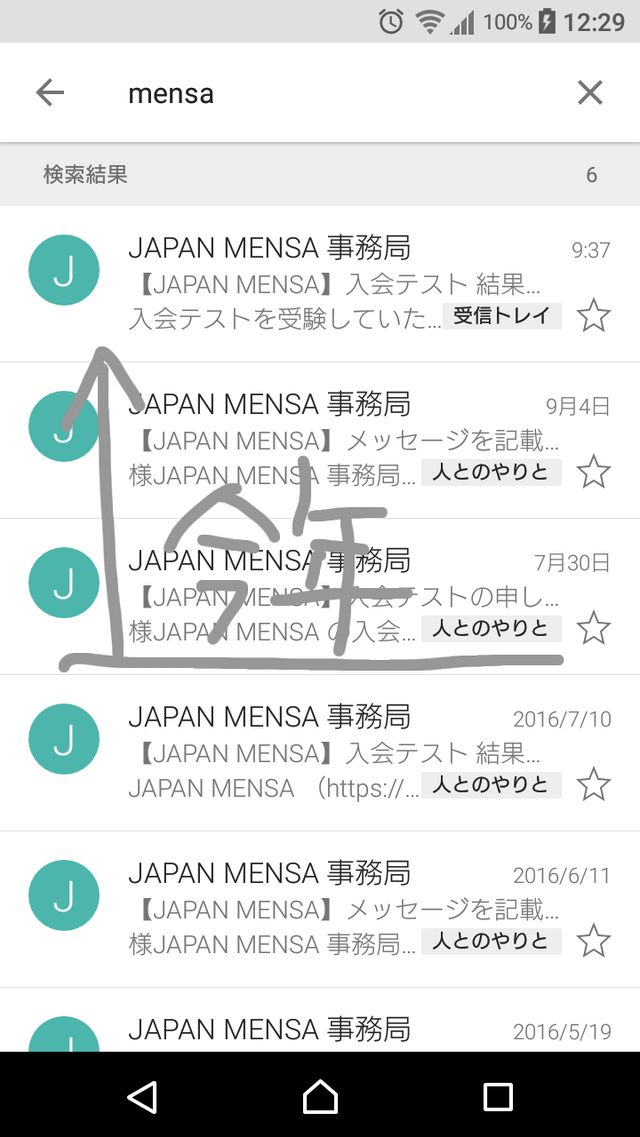Open the recent apps overview
This screenshot has height=1137, width=640.
(x=498, y=1096)
